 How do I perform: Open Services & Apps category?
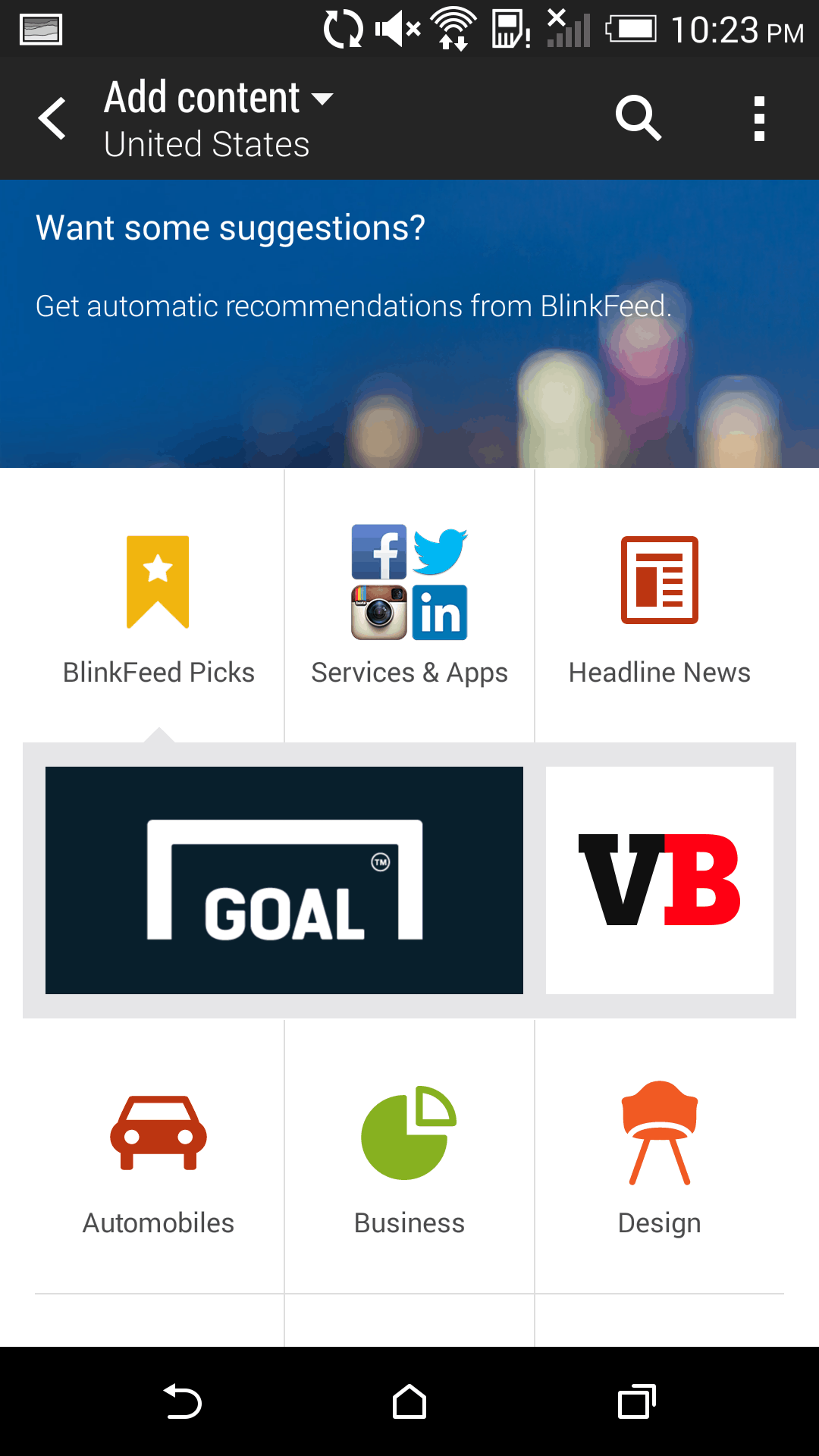(x=409, y=607)
